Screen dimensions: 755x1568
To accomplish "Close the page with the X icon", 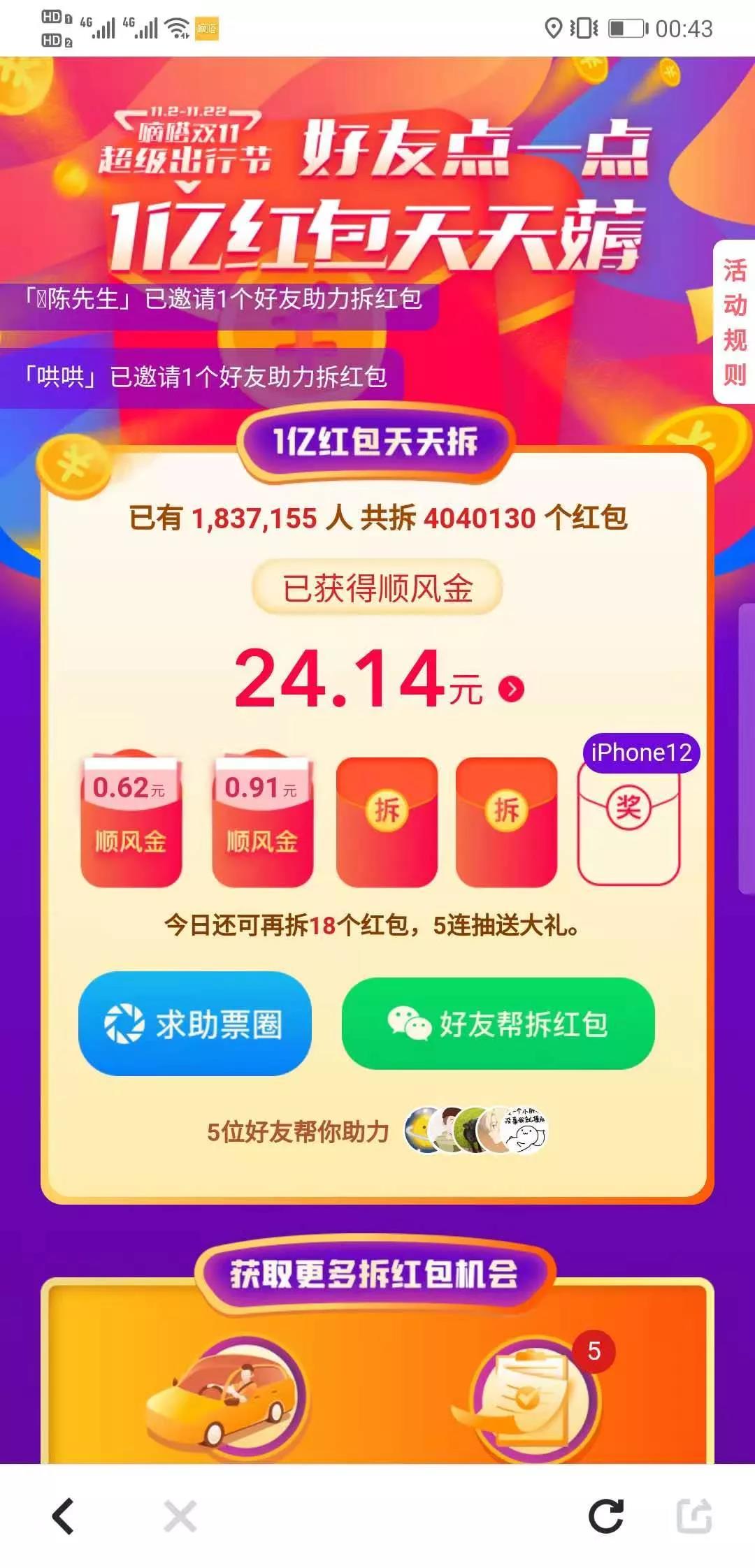I will click(180, 1516).
